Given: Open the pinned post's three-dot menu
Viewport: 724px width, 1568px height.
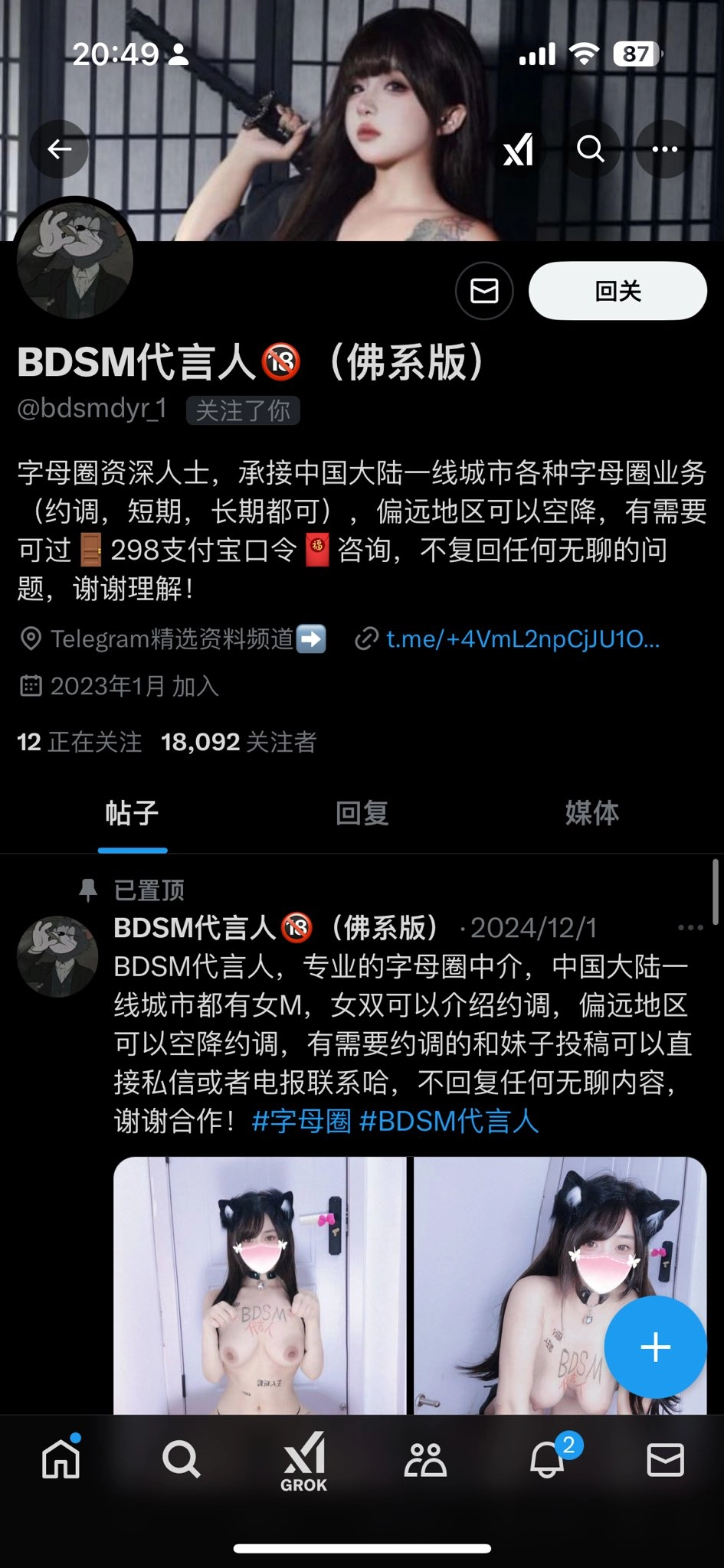Looking at the screenshot, I should click(x=690, y=928).
